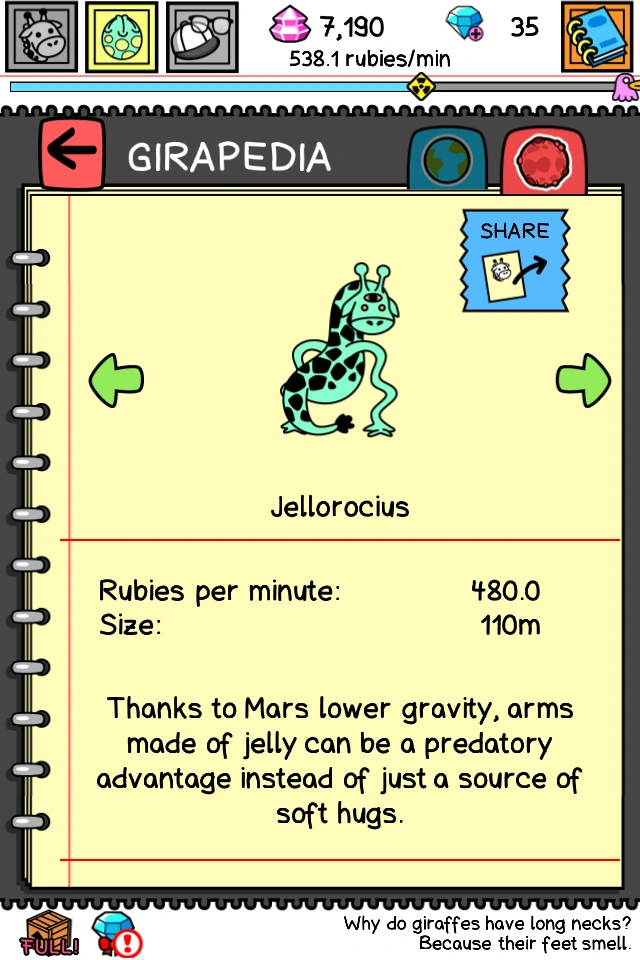
Task: Share the Jellorocius entry
Action: click(x=514, y=260)
